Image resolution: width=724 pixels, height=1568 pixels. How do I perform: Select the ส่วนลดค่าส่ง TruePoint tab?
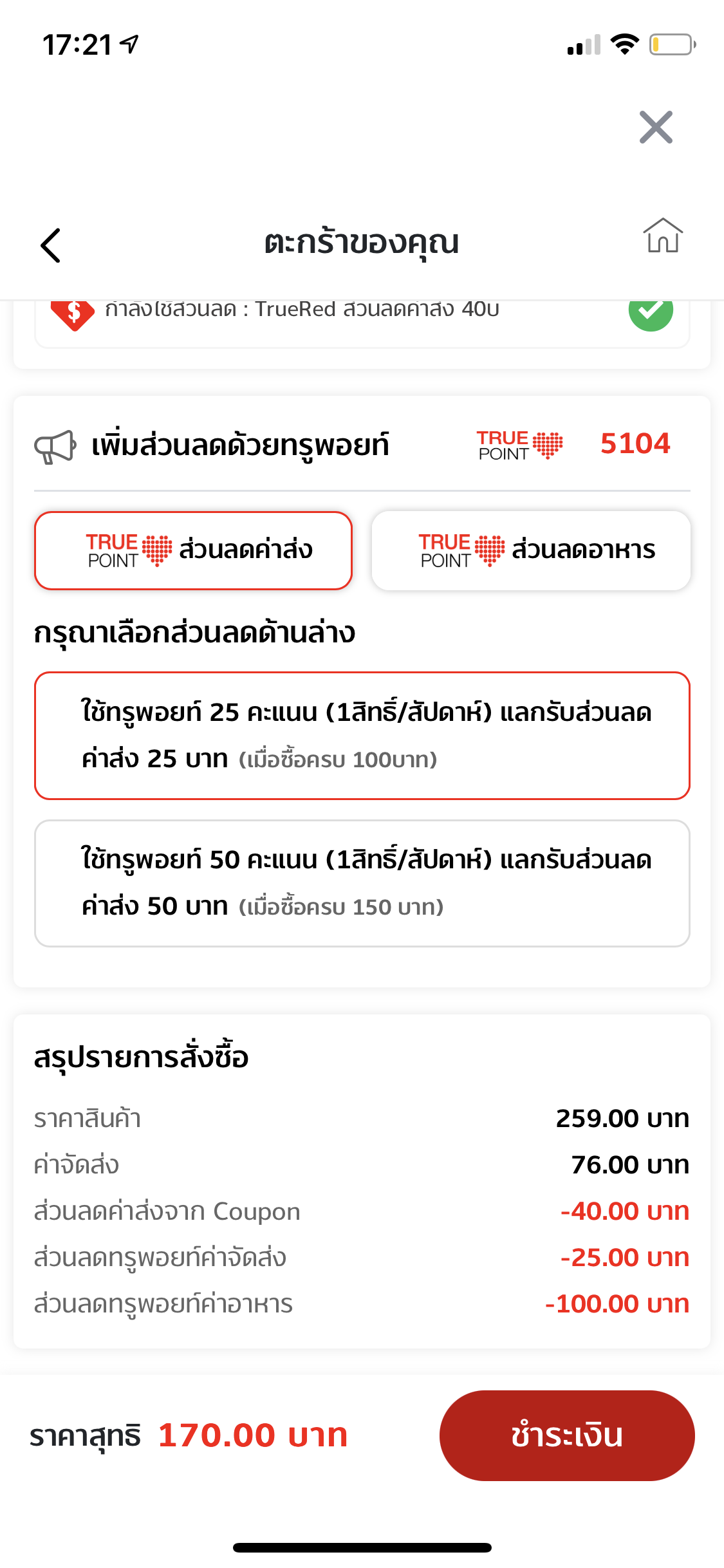point(193,550)
